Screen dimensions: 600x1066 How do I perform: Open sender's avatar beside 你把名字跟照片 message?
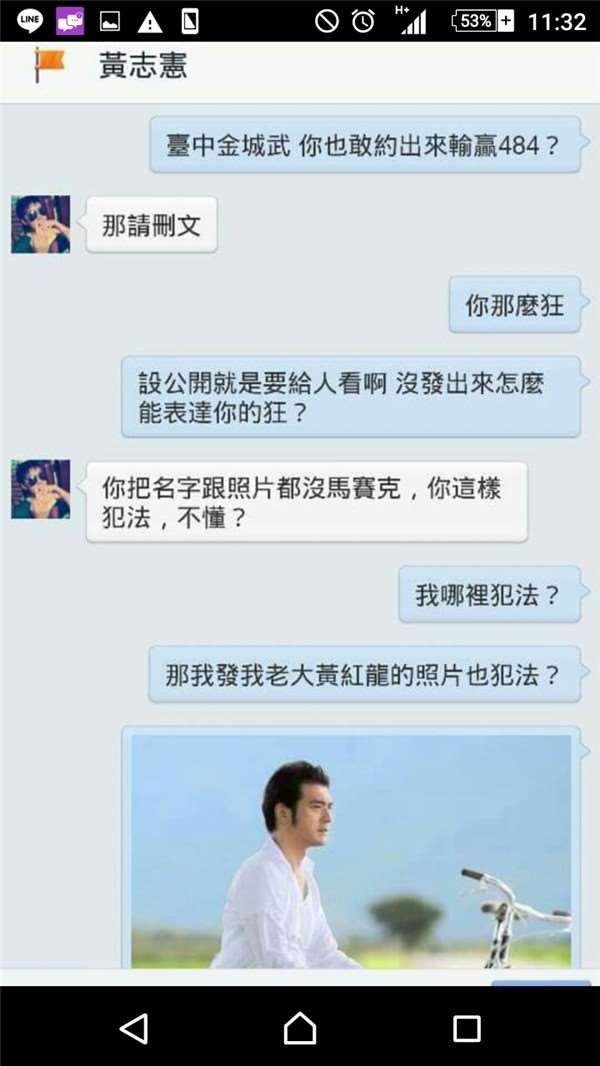pos(41,489)
